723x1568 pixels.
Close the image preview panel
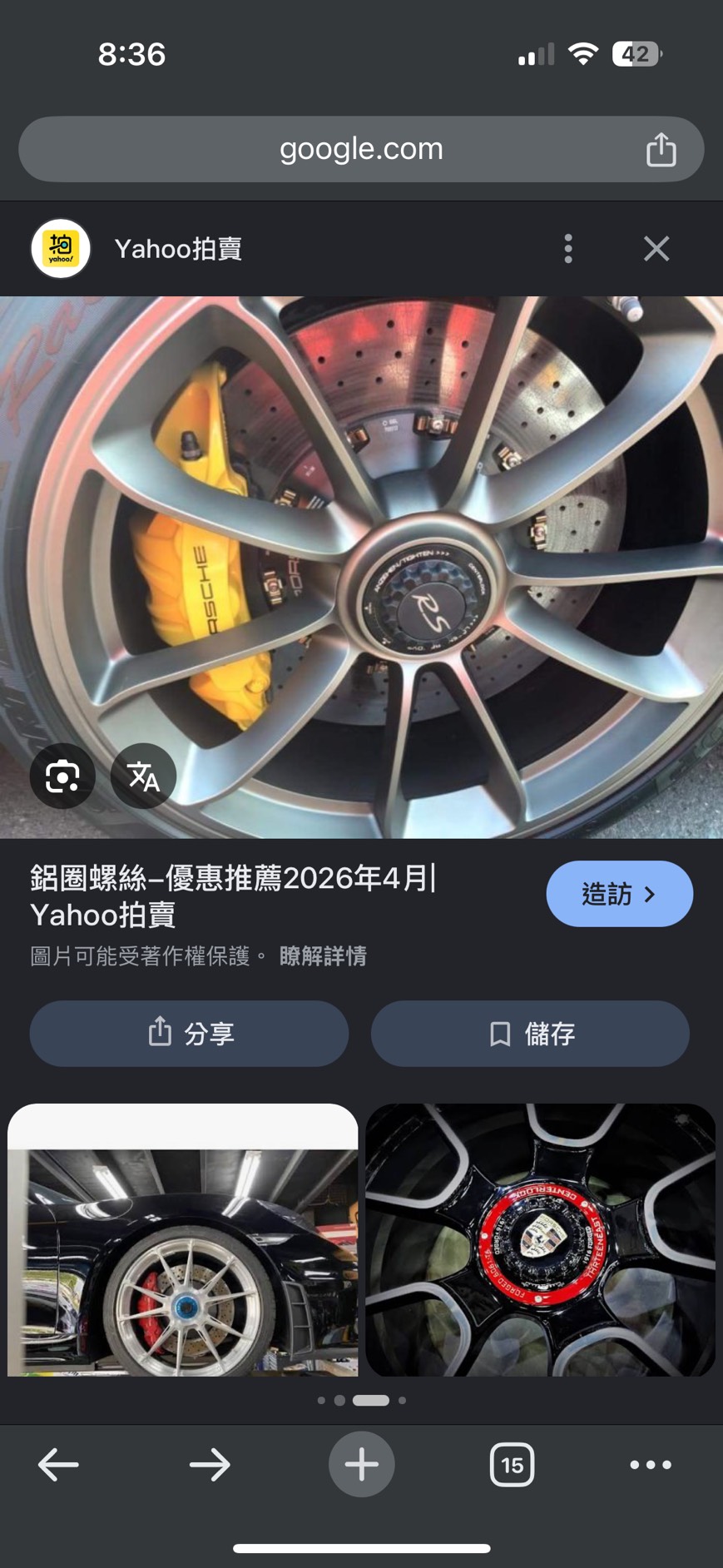656,249
